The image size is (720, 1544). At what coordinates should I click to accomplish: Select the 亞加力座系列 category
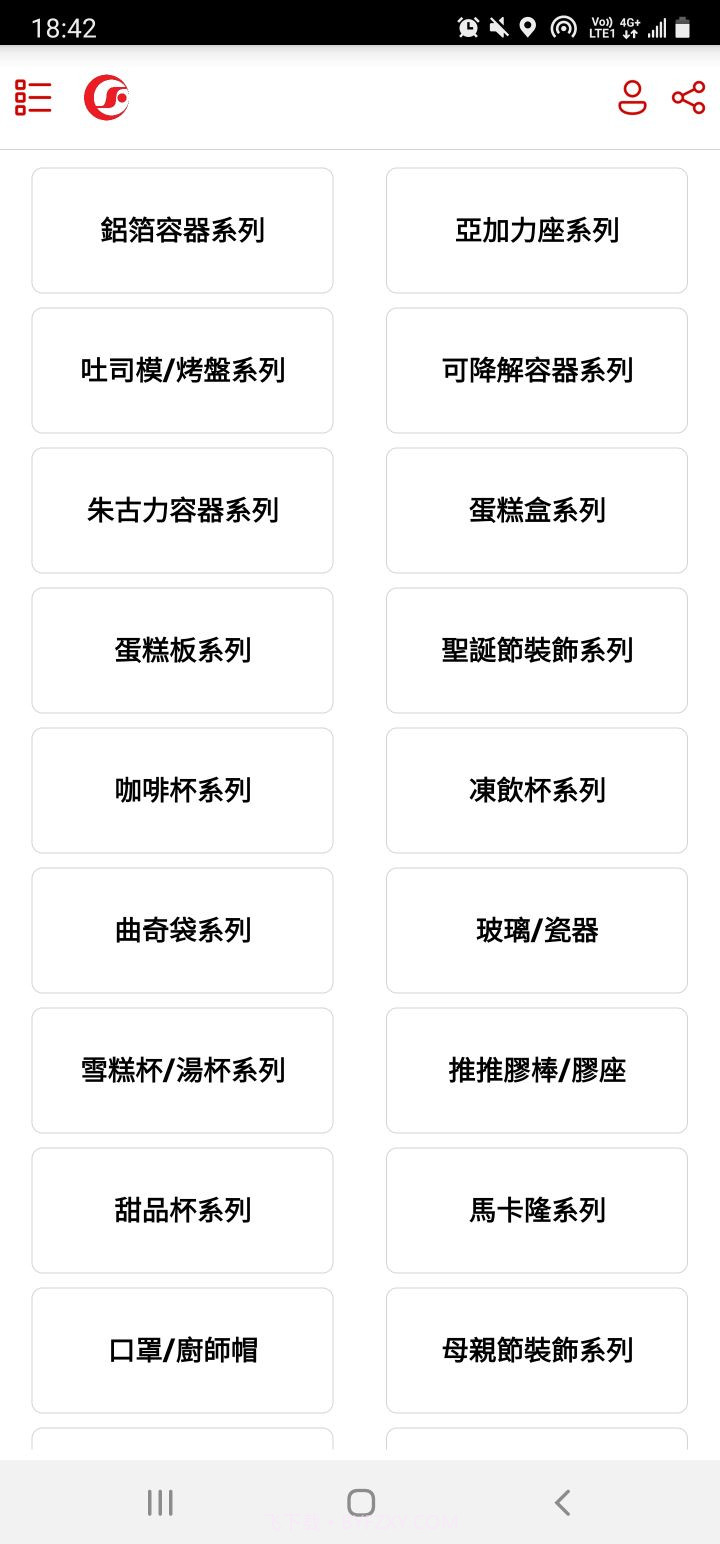pos(536,230)
